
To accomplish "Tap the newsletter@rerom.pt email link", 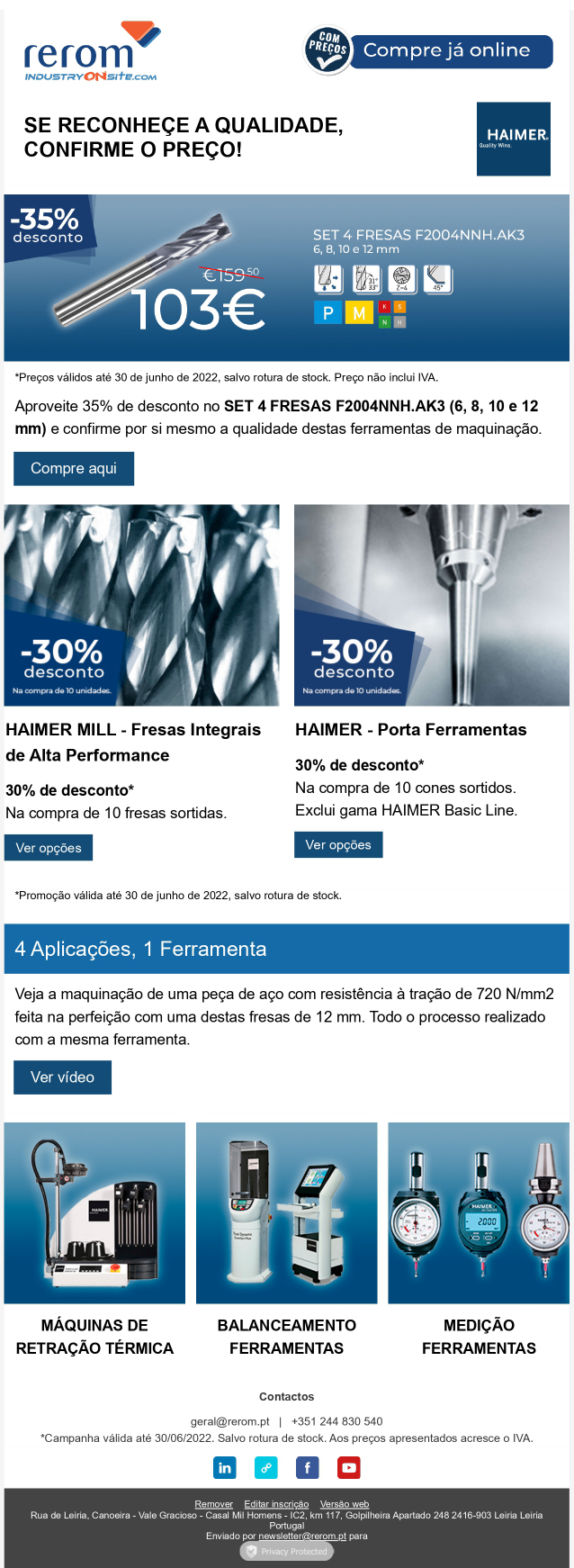I will 302,1536.
